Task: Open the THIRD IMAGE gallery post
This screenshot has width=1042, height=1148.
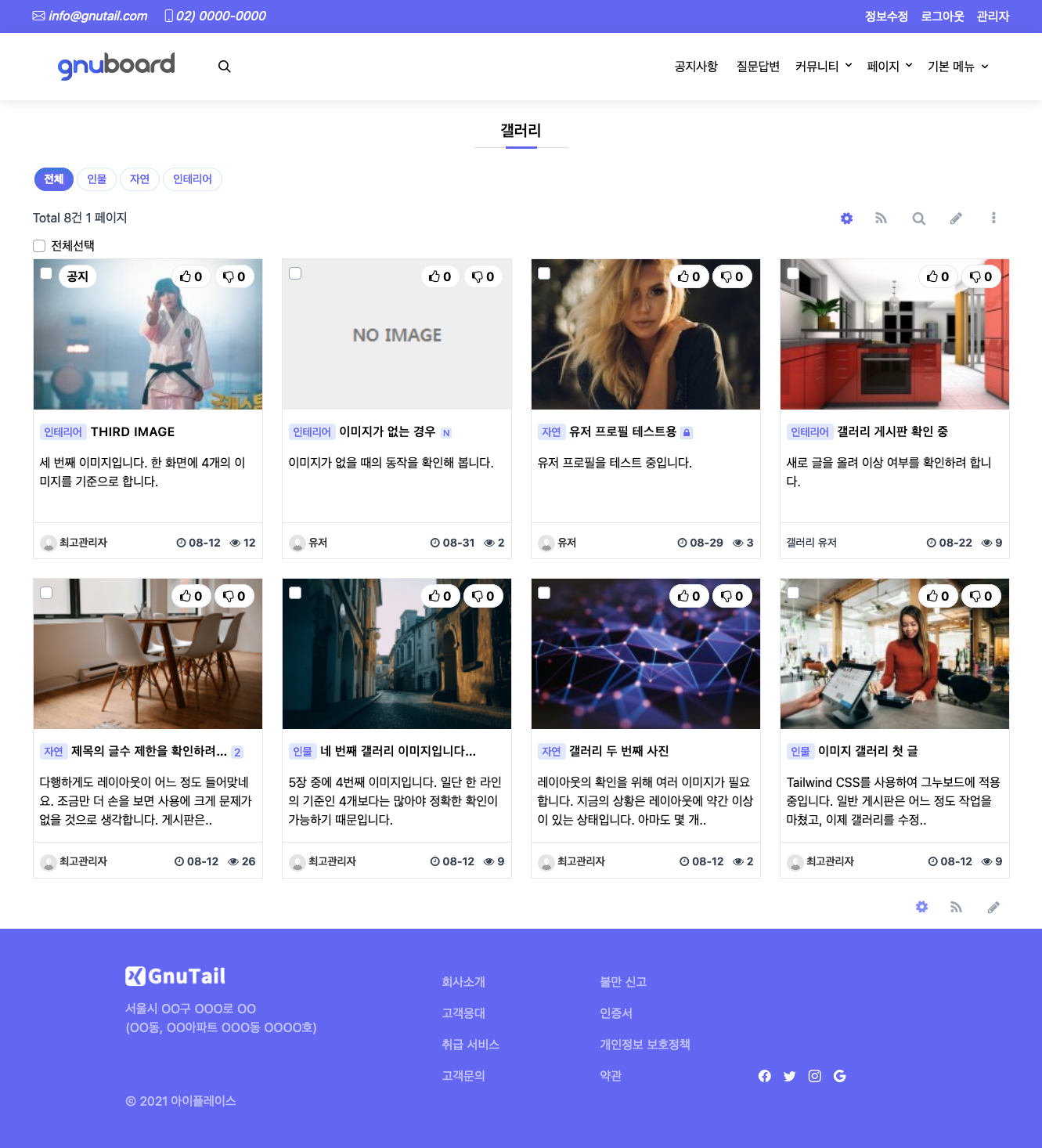Action: pos(132,432)
